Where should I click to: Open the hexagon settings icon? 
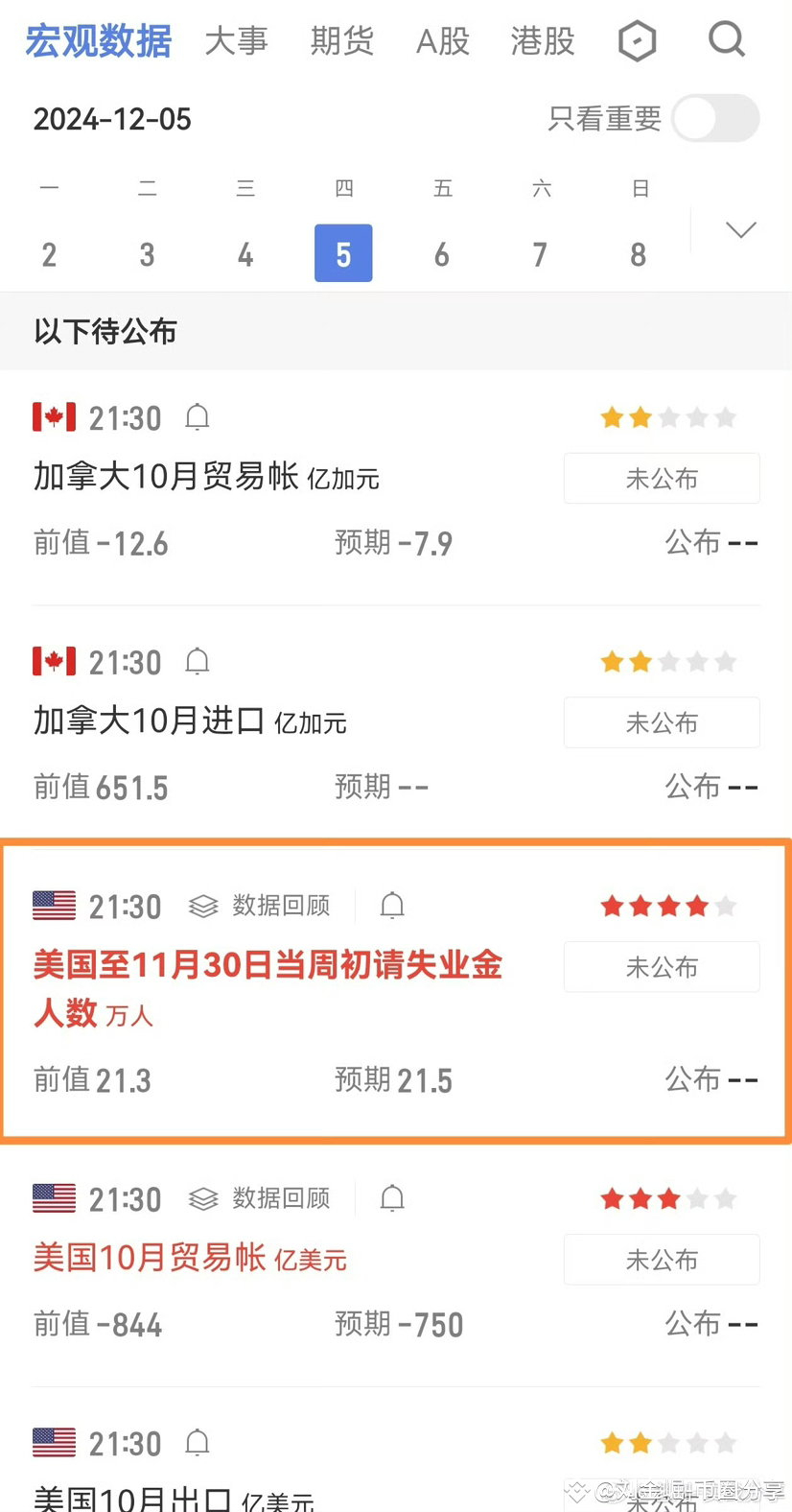[637, 41]
